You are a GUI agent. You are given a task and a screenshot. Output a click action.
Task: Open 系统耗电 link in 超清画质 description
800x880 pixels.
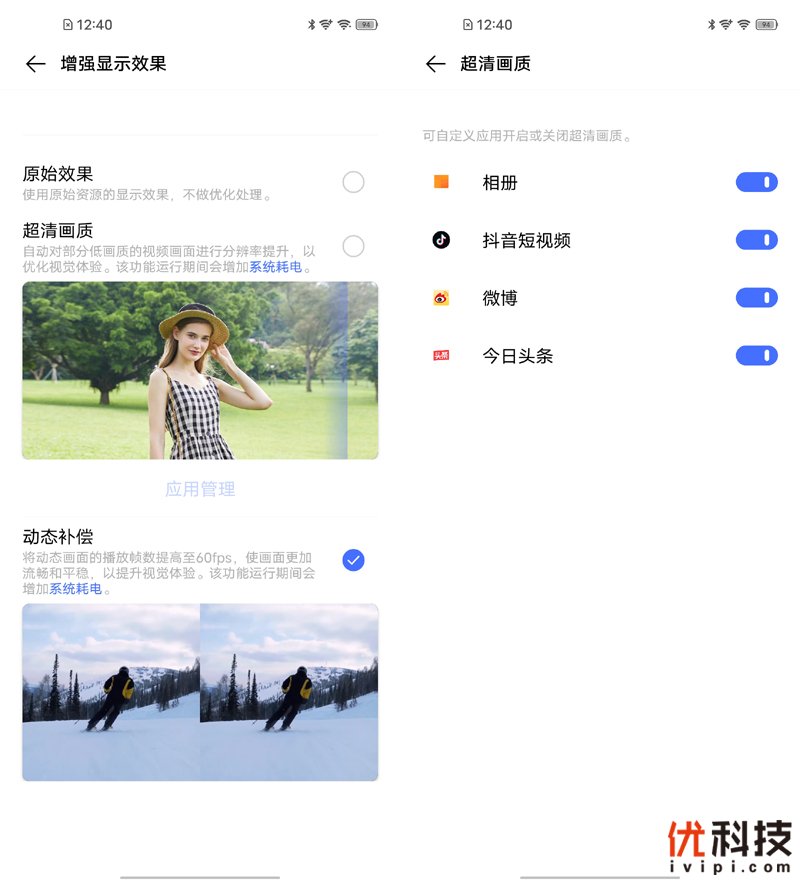tap(275, 267)
